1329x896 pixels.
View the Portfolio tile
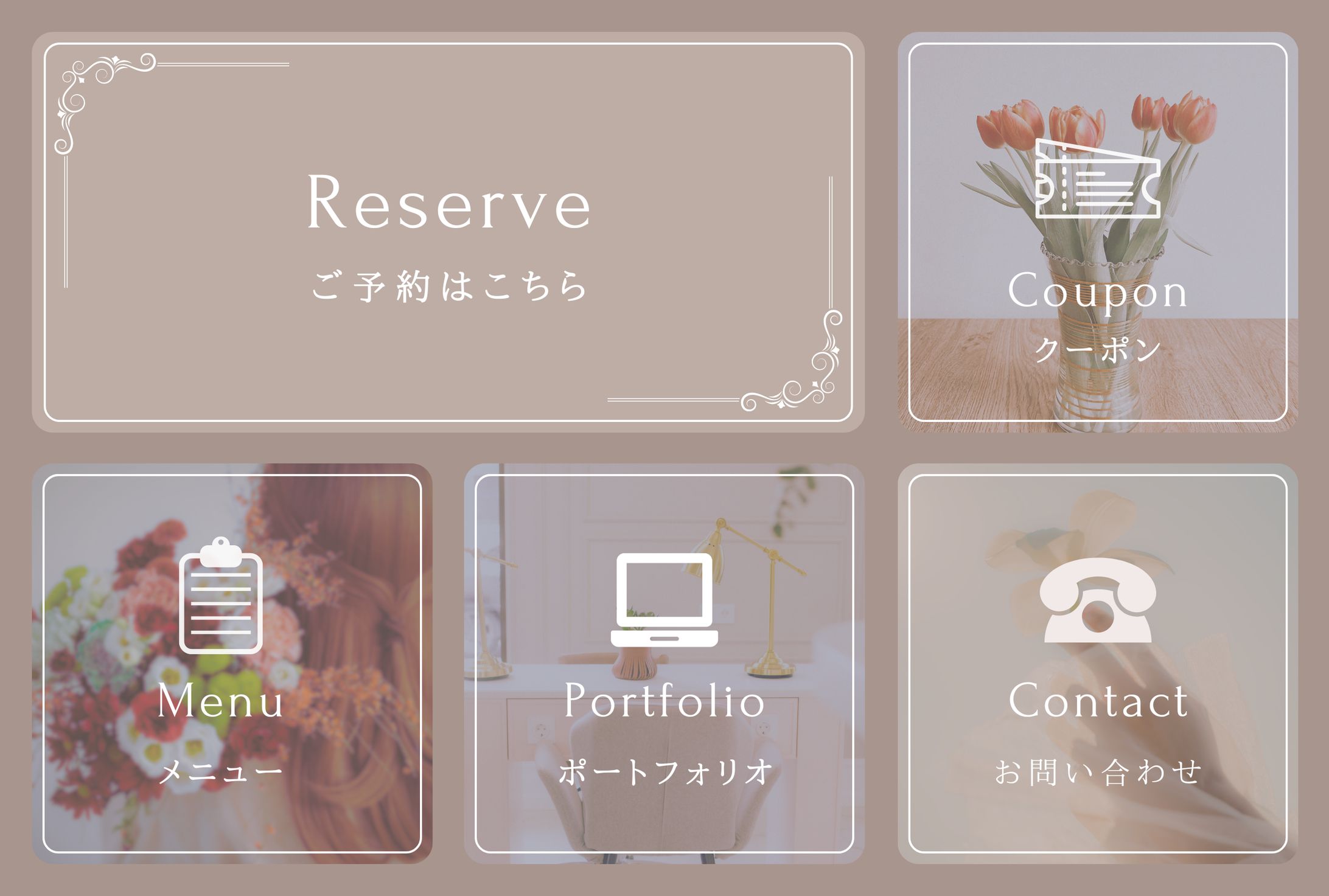tap(664, 664)
